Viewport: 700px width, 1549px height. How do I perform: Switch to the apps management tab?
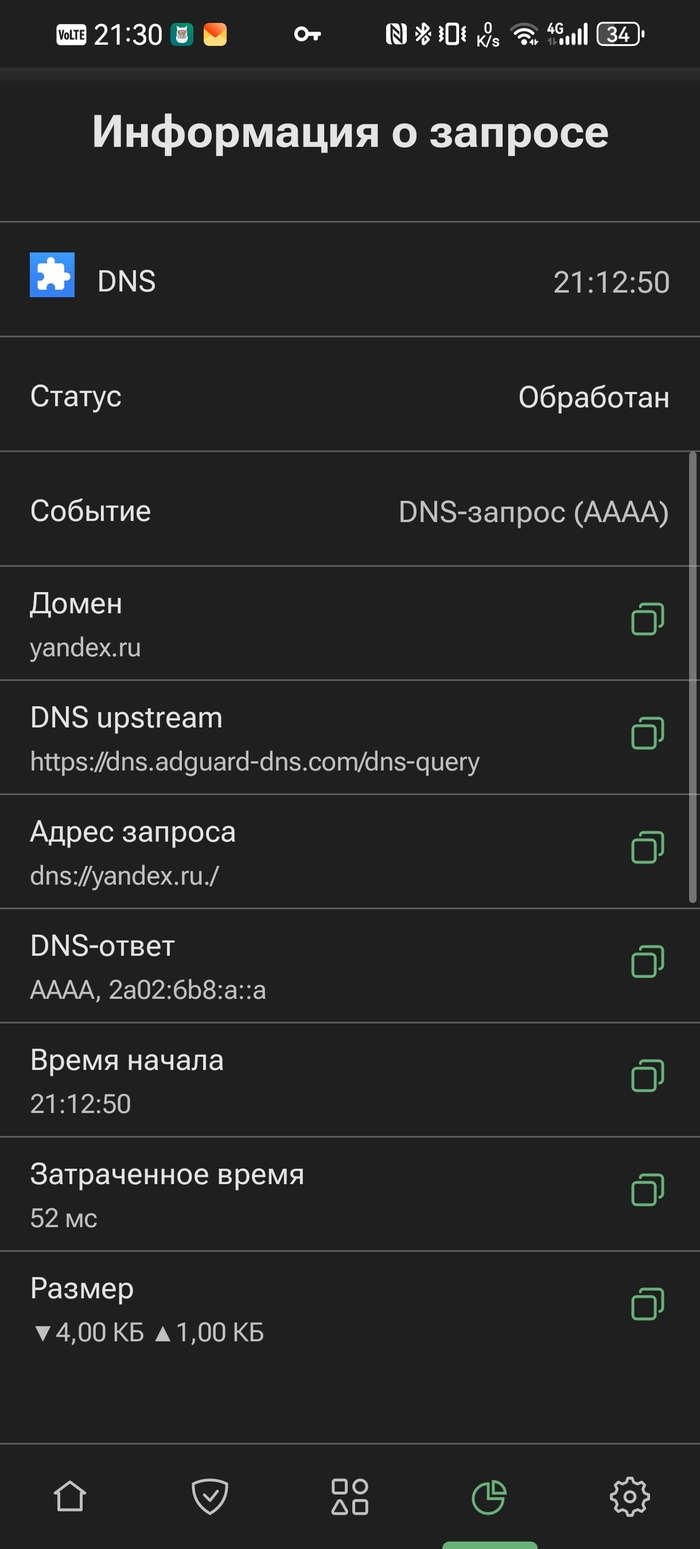[350, 1497]
